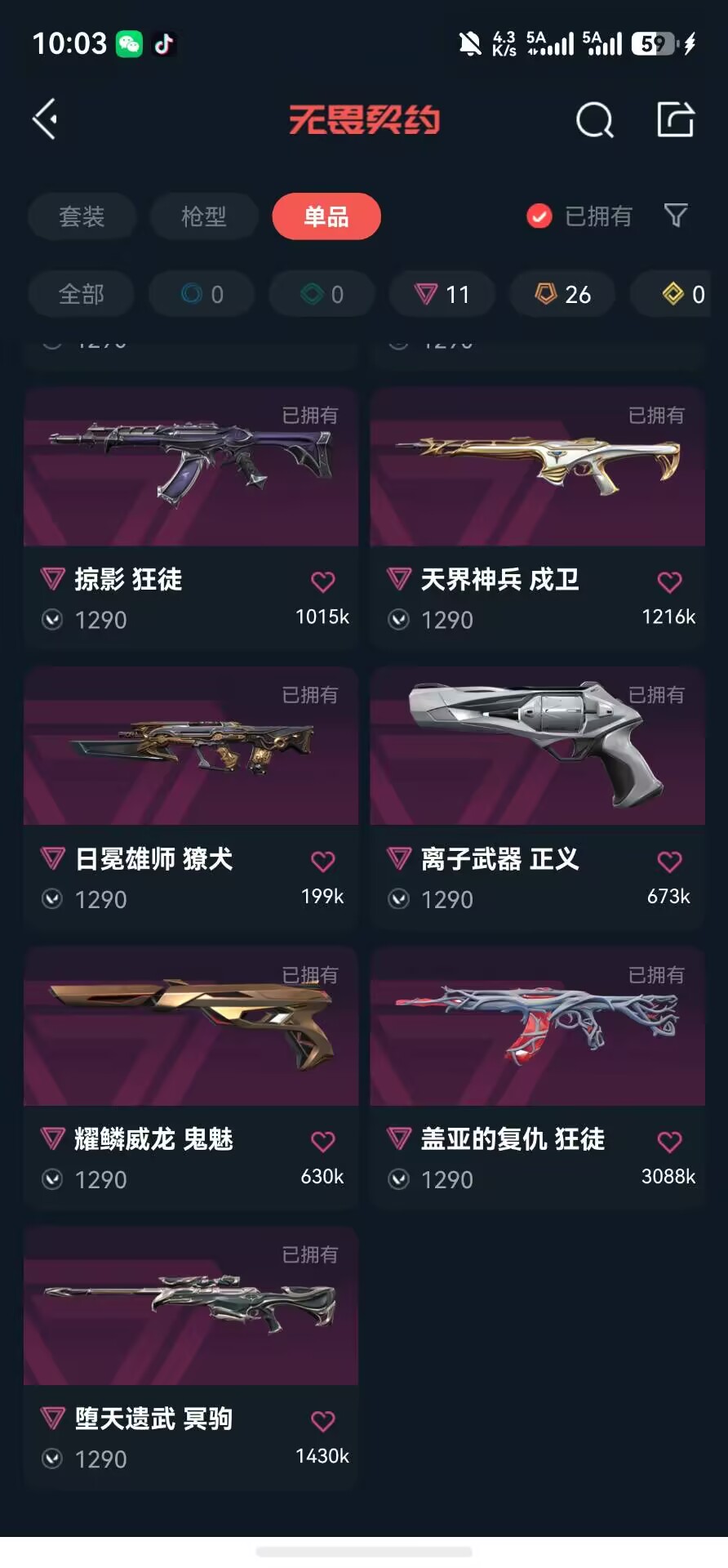Open the search icon
This screenshot has height=1568, width=728.
click(594, 120)
